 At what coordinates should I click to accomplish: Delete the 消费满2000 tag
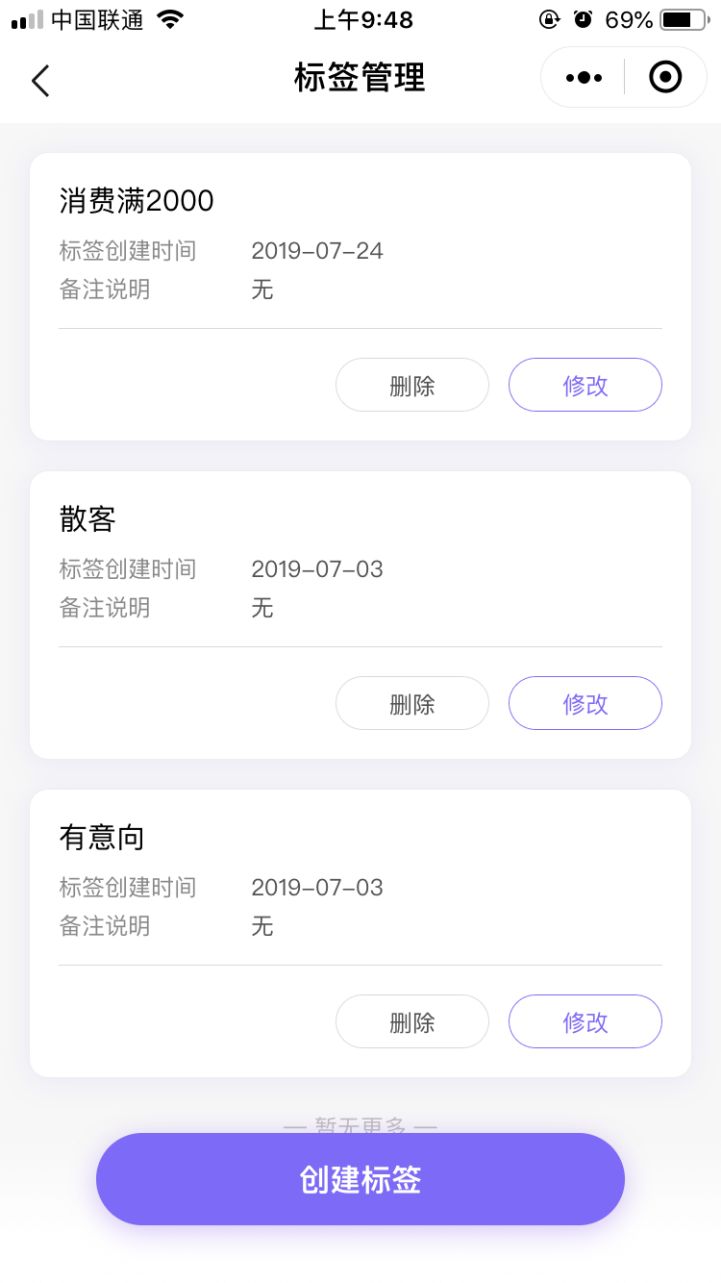point(412,385)
